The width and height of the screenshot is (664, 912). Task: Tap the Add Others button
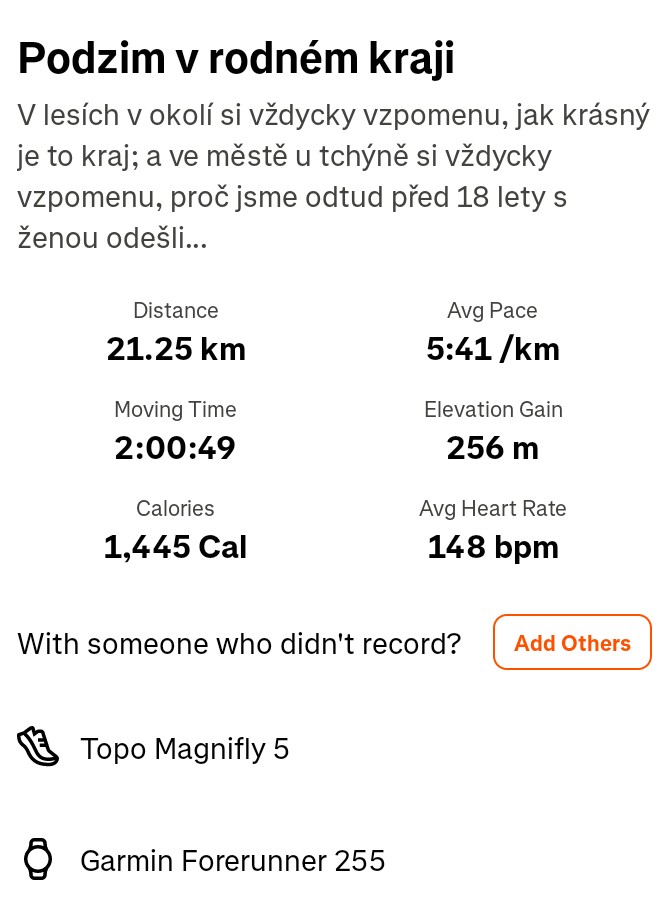coord(572,642)
